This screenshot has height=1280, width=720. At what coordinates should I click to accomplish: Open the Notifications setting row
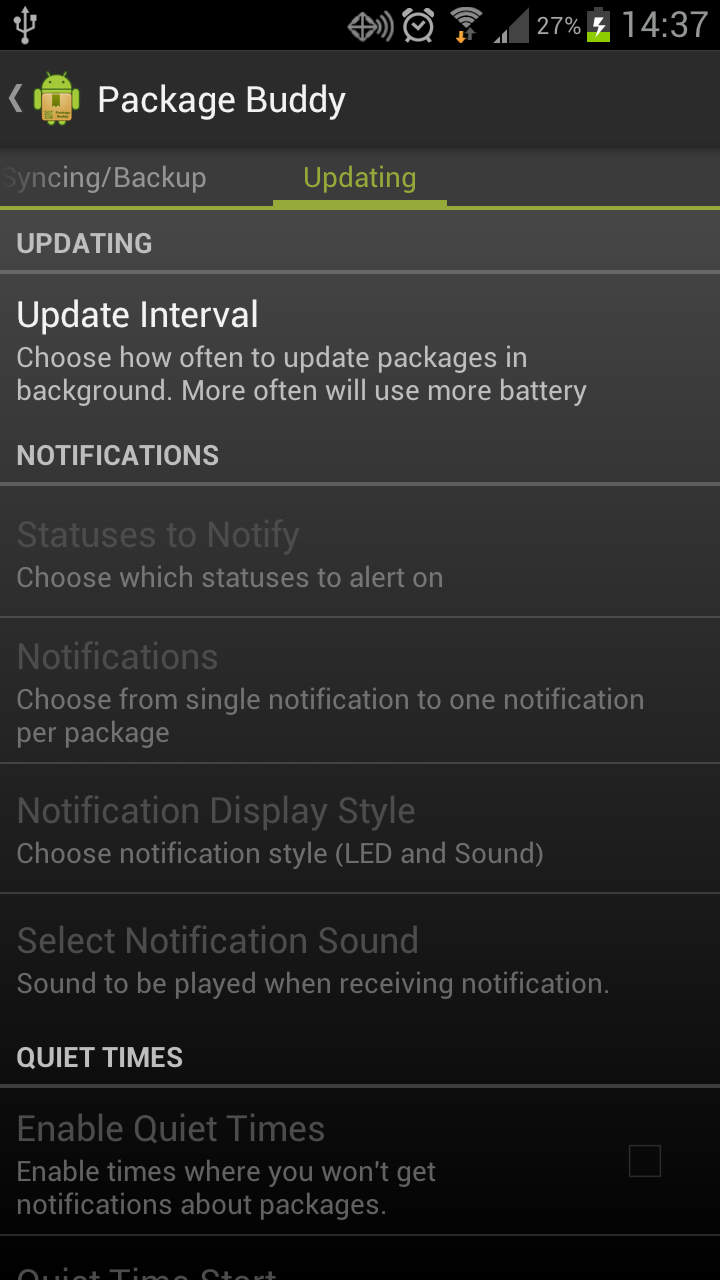tap(360, 691)
